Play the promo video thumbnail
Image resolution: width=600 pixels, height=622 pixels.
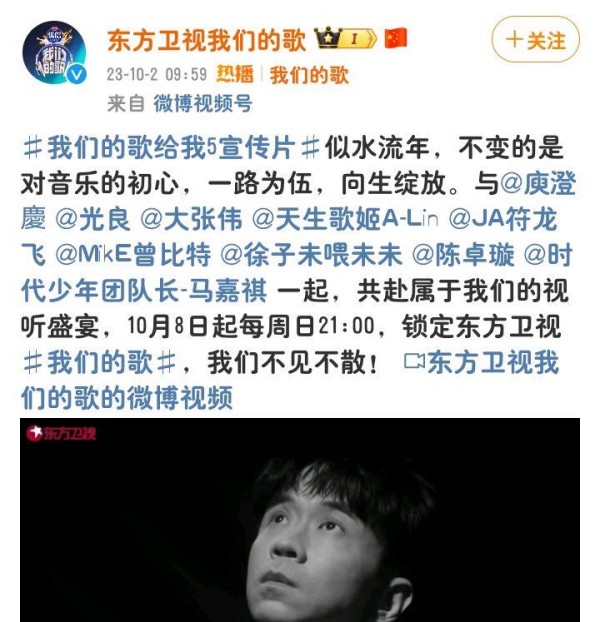click(300, 520)
